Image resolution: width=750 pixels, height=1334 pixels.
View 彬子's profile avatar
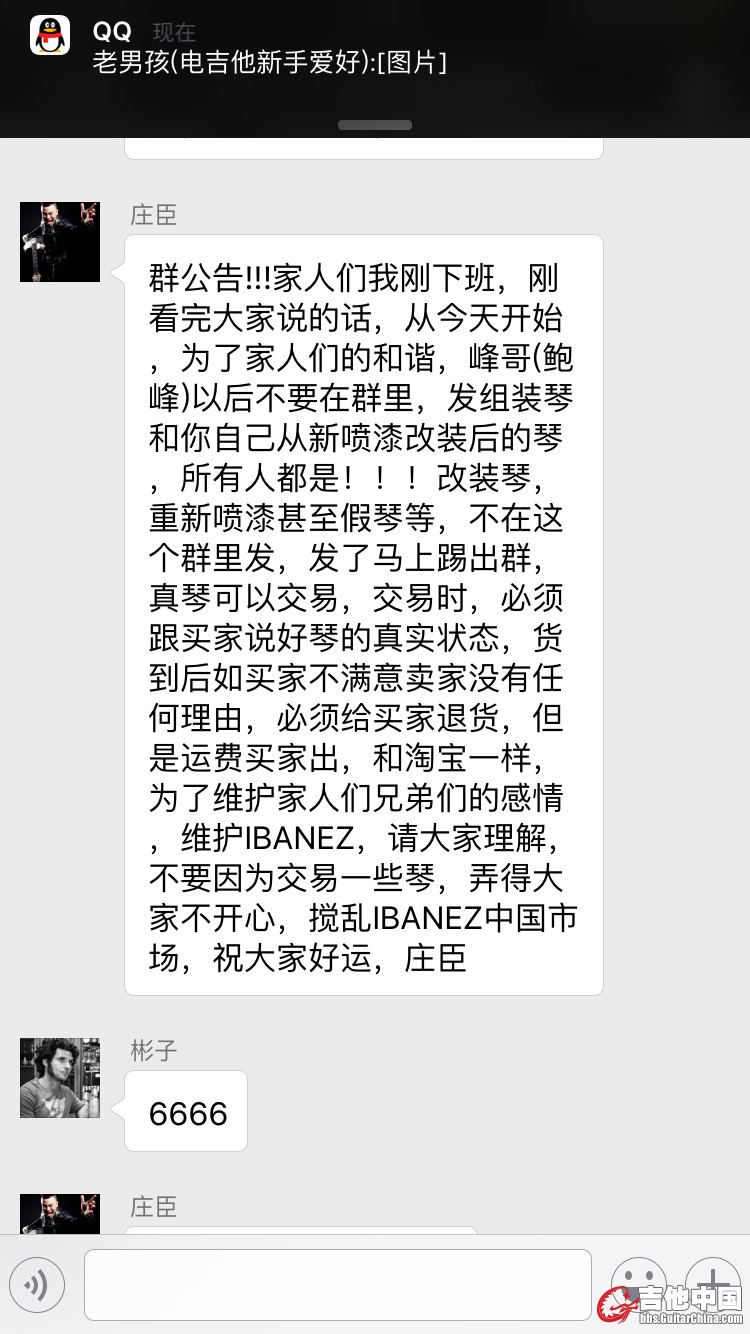[60, 1077]
